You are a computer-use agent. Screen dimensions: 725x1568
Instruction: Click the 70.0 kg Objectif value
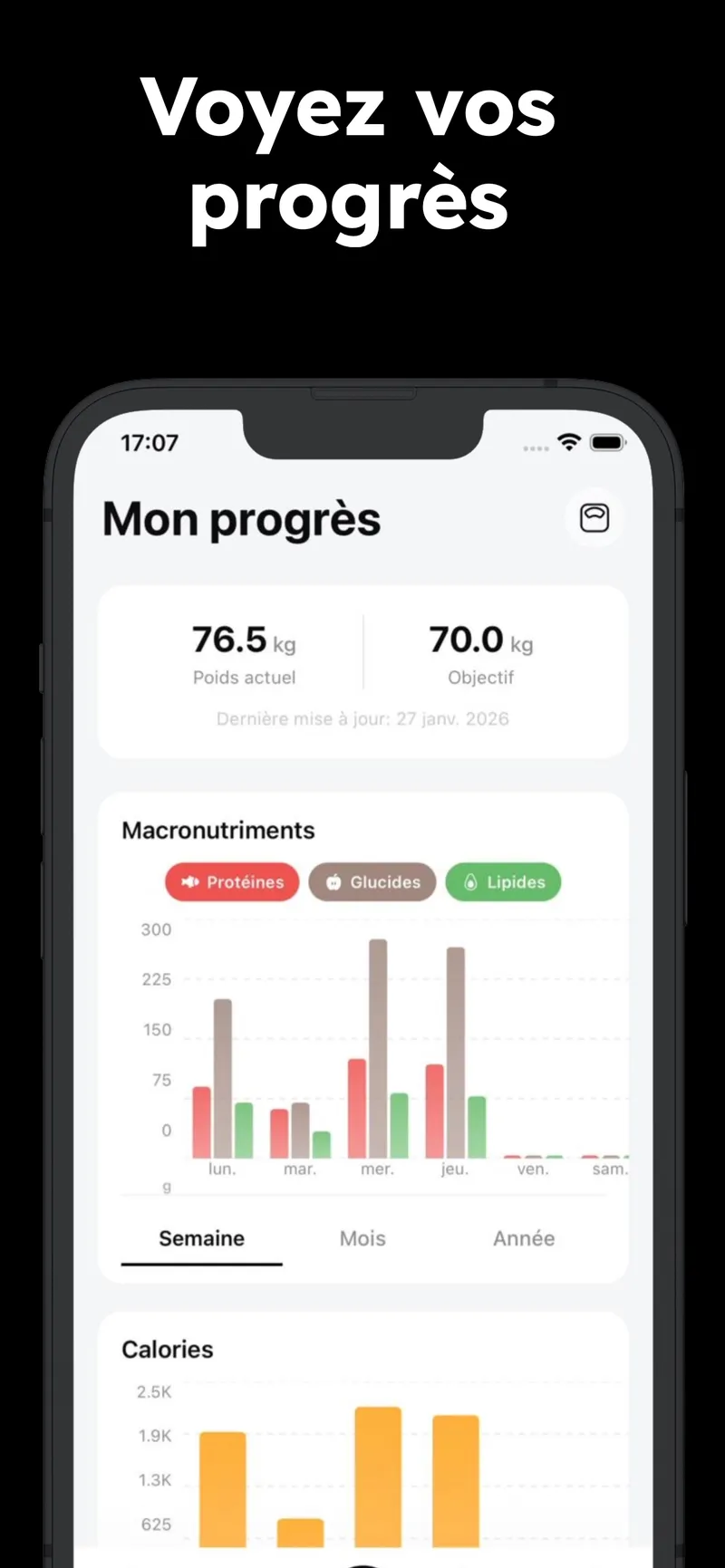click(x=480, y=640)
